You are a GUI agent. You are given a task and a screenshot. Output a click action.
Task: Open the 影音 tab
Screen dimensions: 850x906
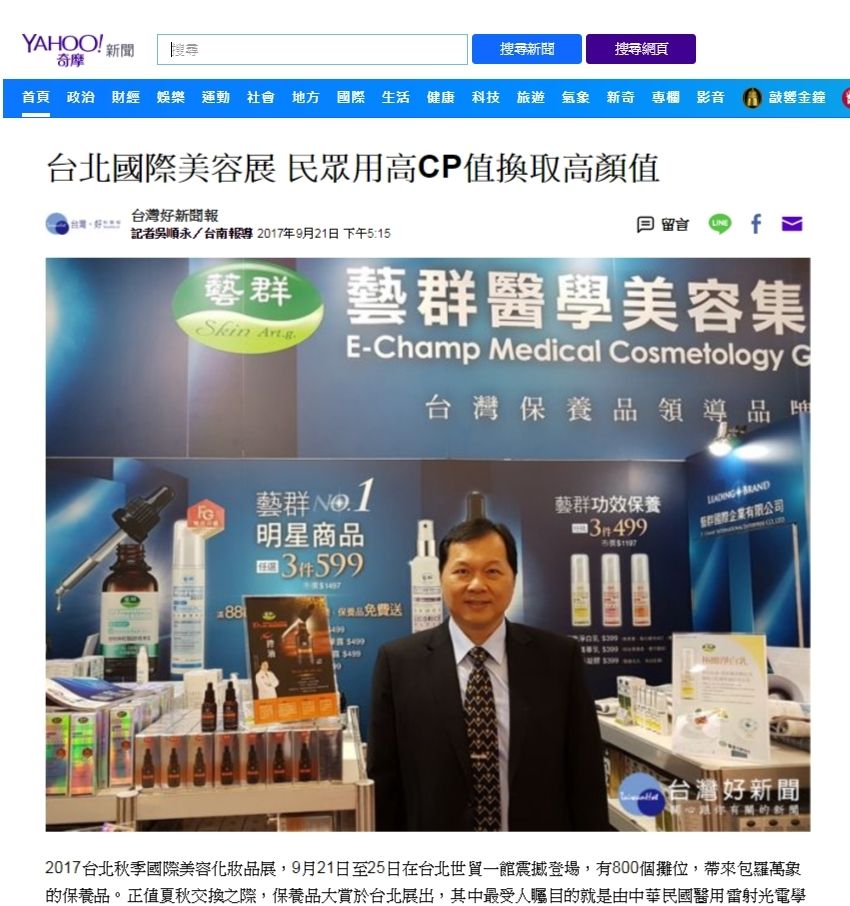coord(711,97)
